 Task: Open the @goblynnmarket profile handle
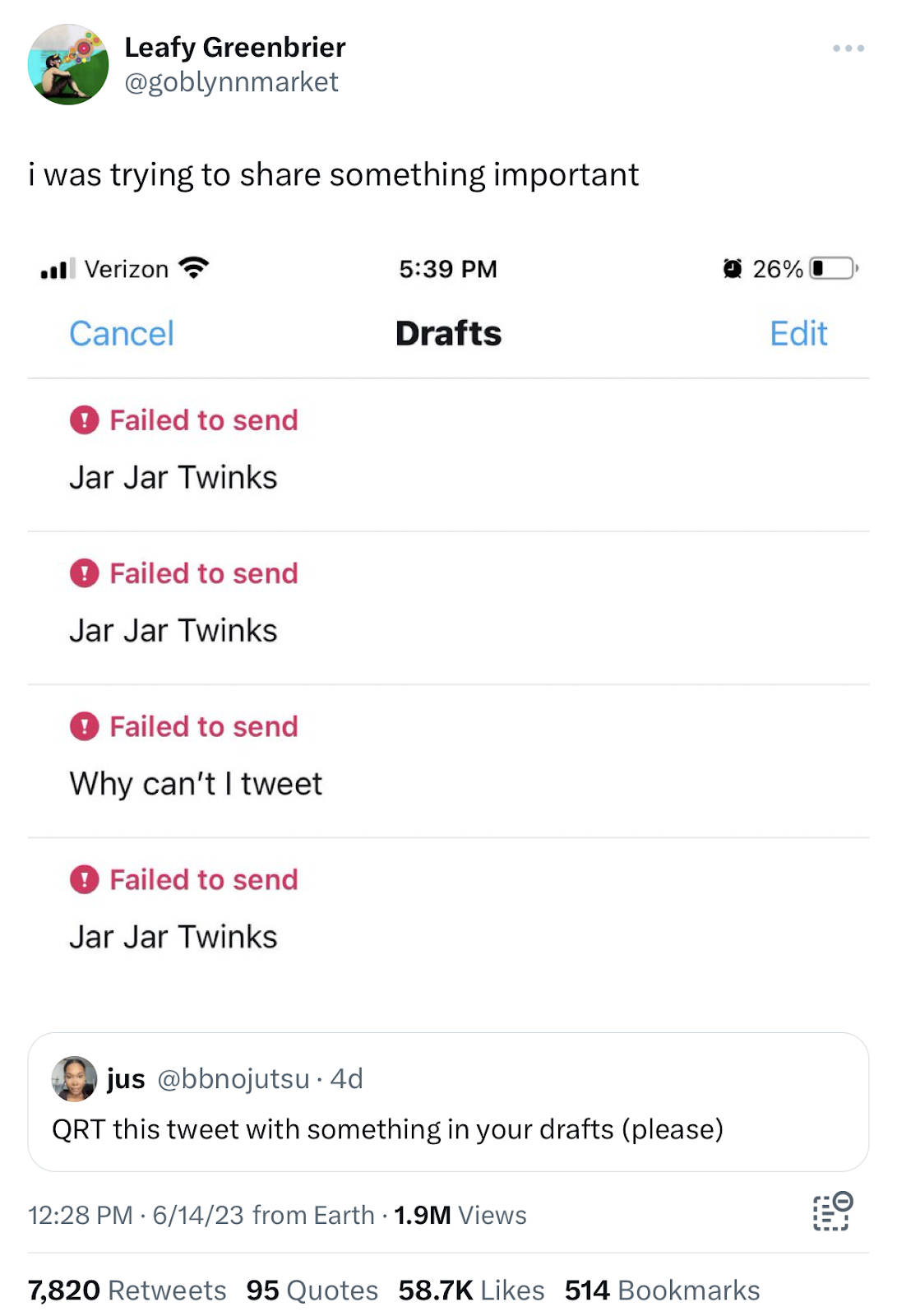231,82
